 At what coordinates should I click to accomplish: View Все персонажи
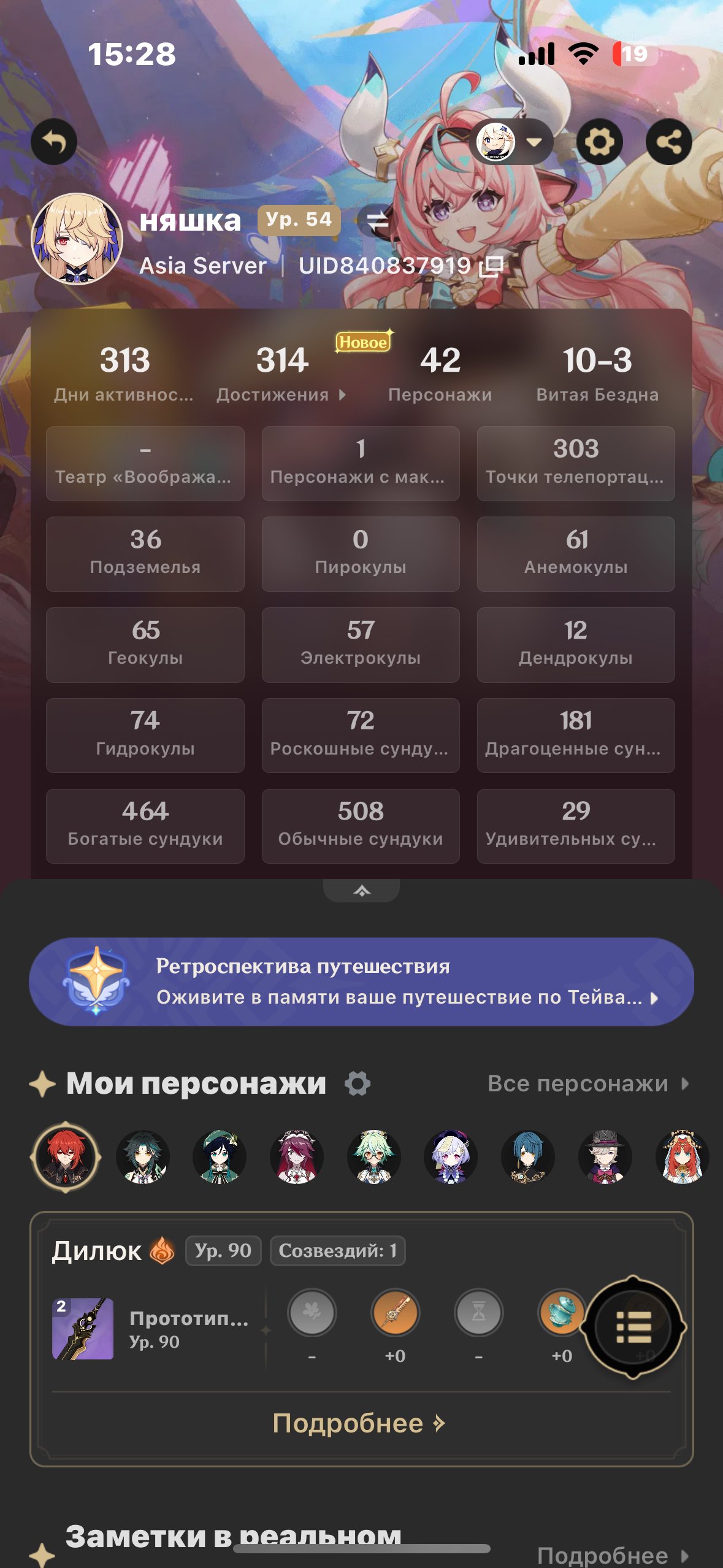(x=587, y=1084)
